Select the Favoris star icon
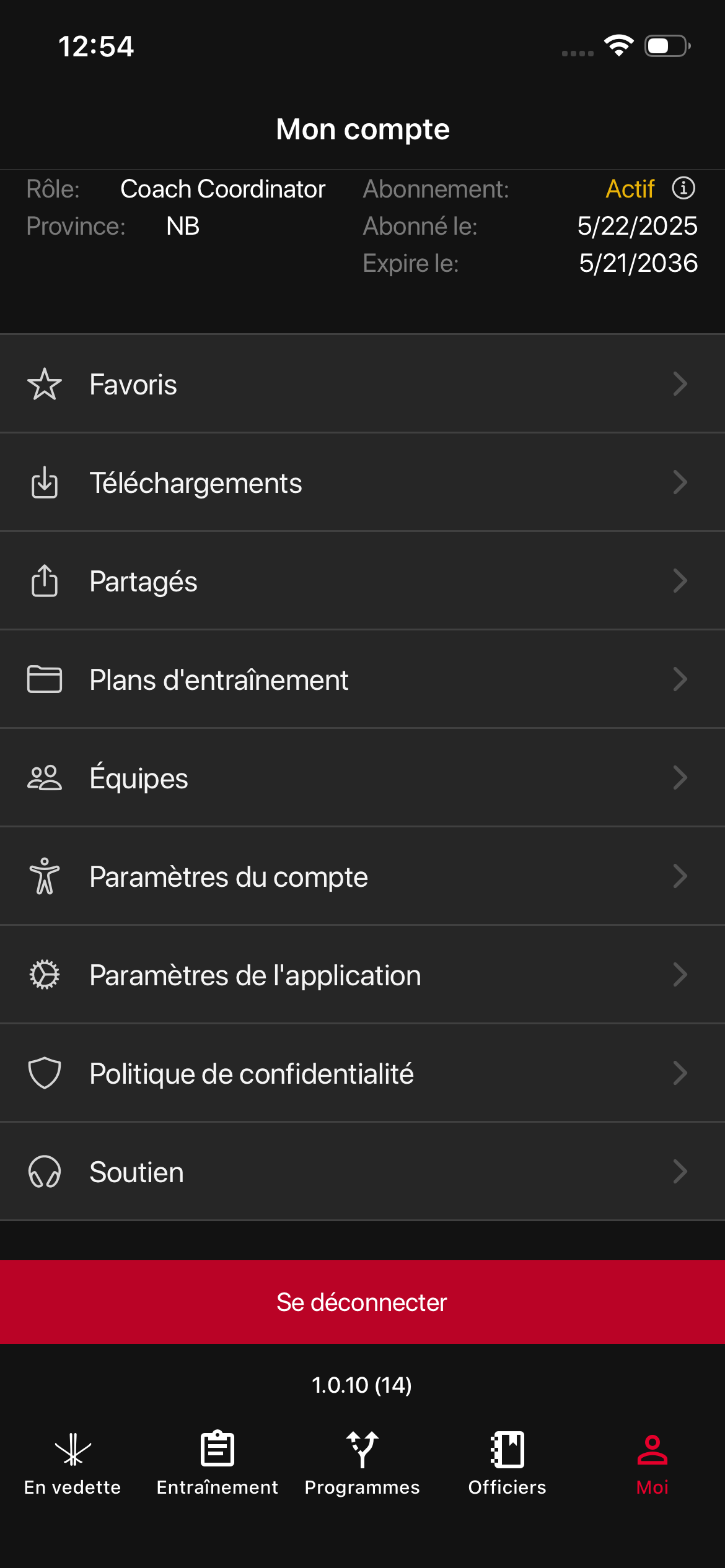This screenshot has width=725, height=1568. coord(44,384)
